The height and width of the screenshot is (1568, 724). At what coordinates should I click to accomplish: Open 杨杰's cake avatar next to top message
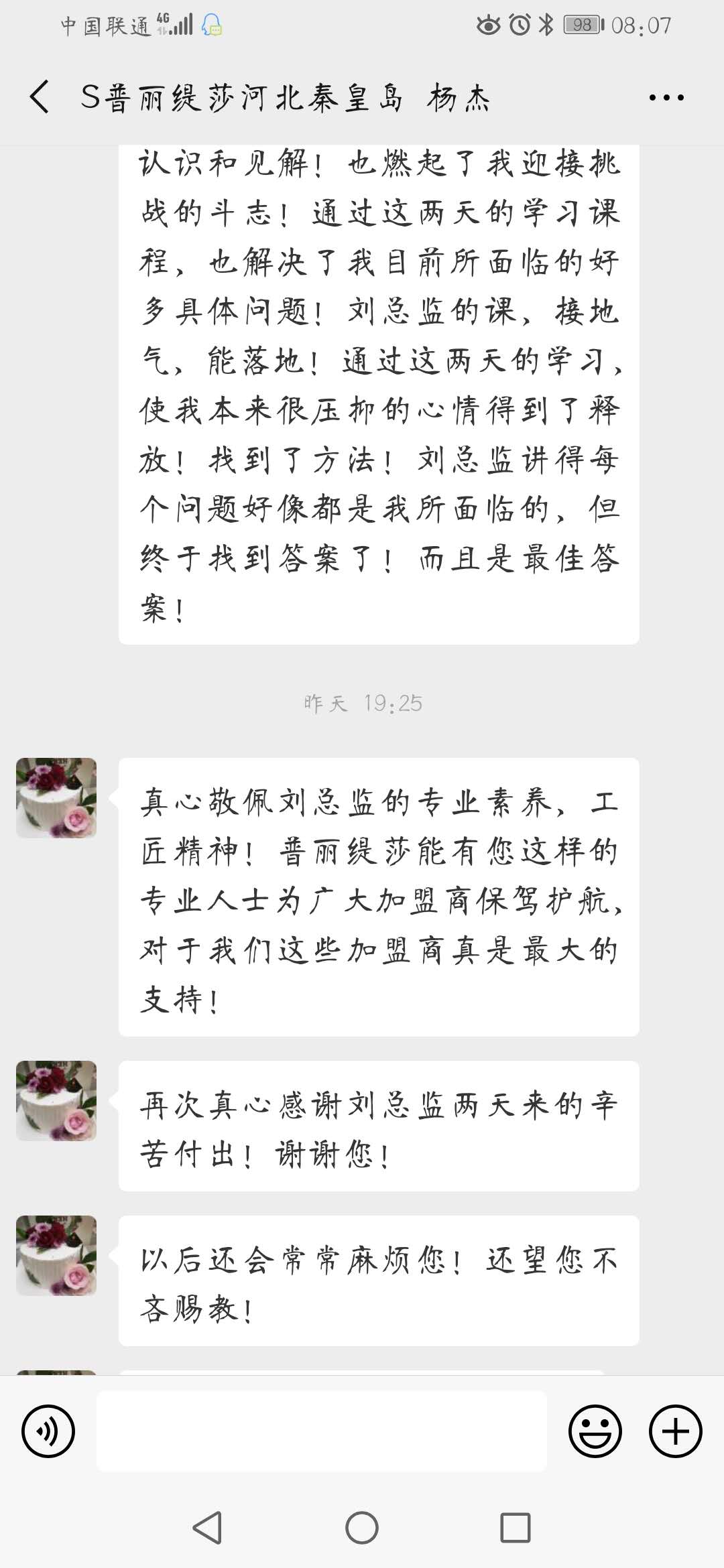pos(56,798)
